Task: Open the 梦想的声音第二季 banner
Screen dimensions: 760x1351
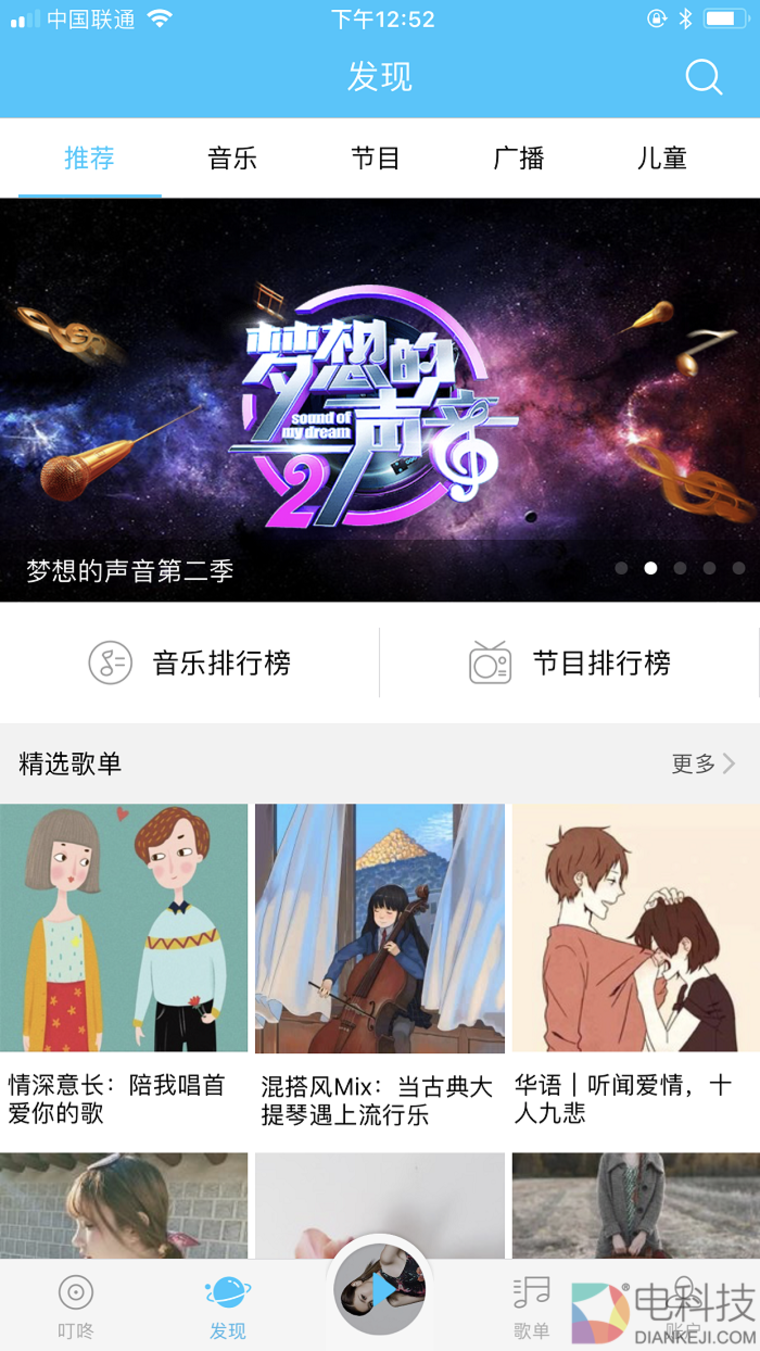Action: pyautogui.click(x=380, y=400)
